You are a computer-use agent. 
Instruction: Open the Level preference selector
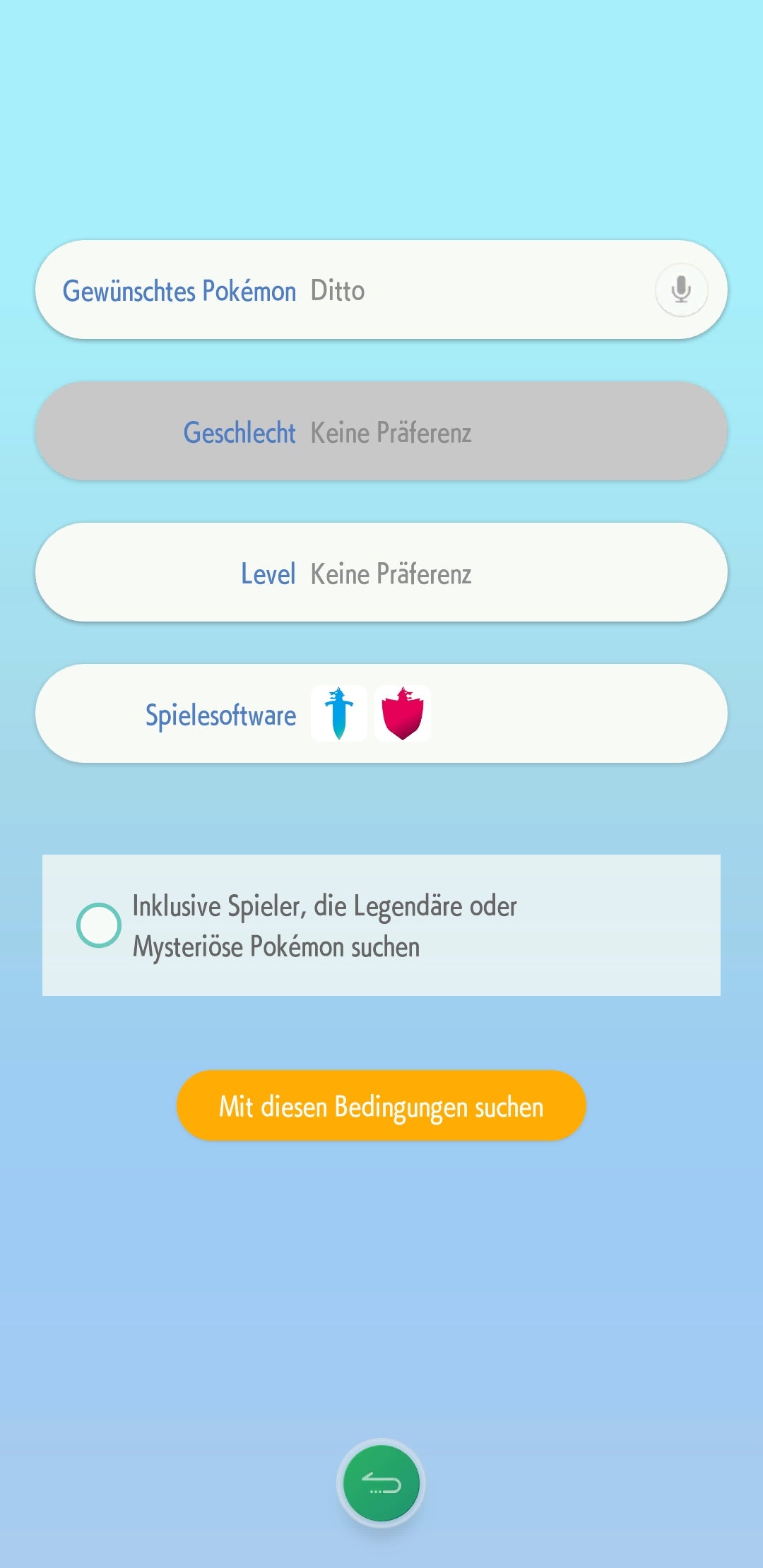(381, 572)
